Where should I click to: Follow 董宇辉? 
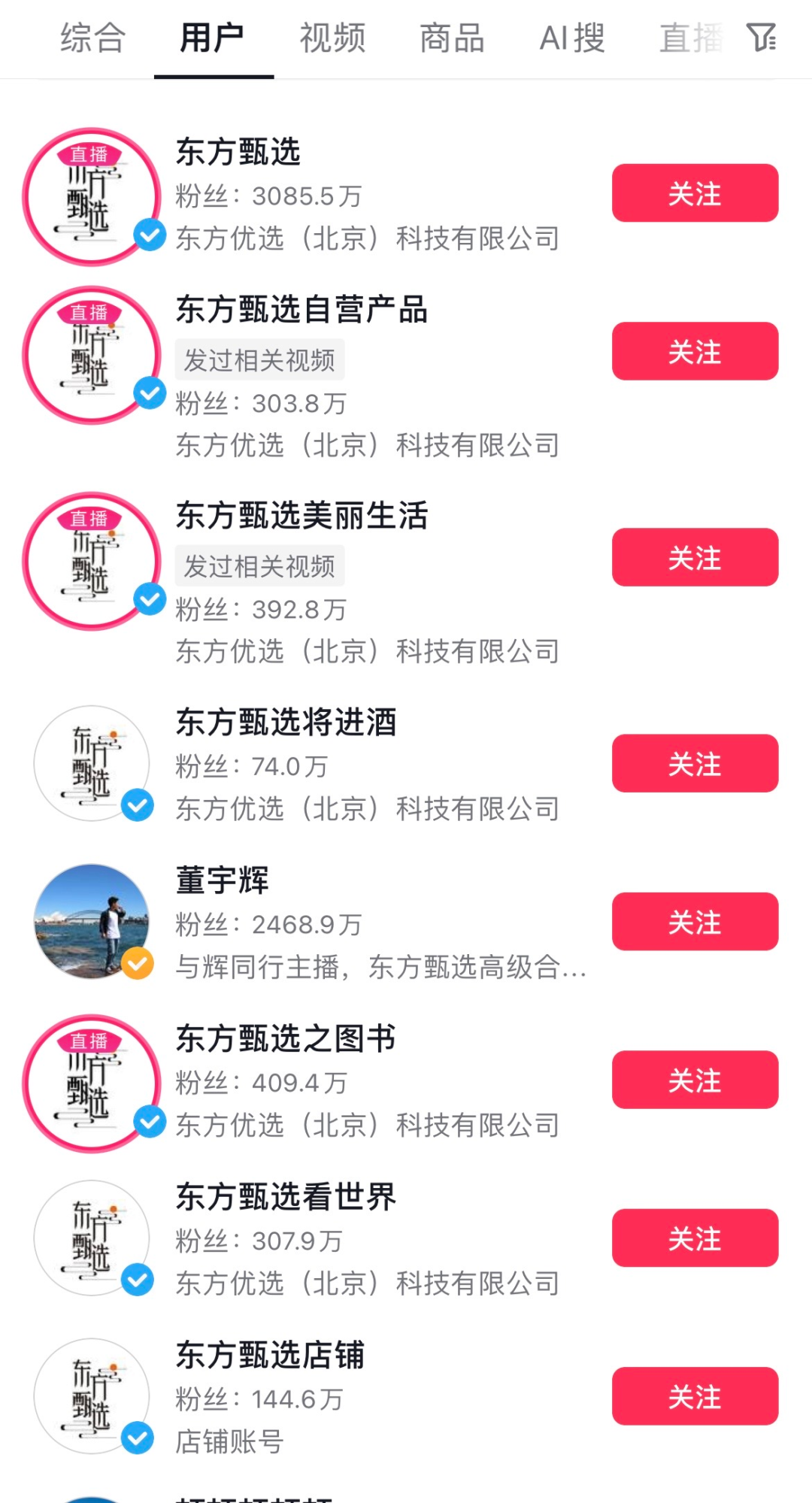[695, 922]
